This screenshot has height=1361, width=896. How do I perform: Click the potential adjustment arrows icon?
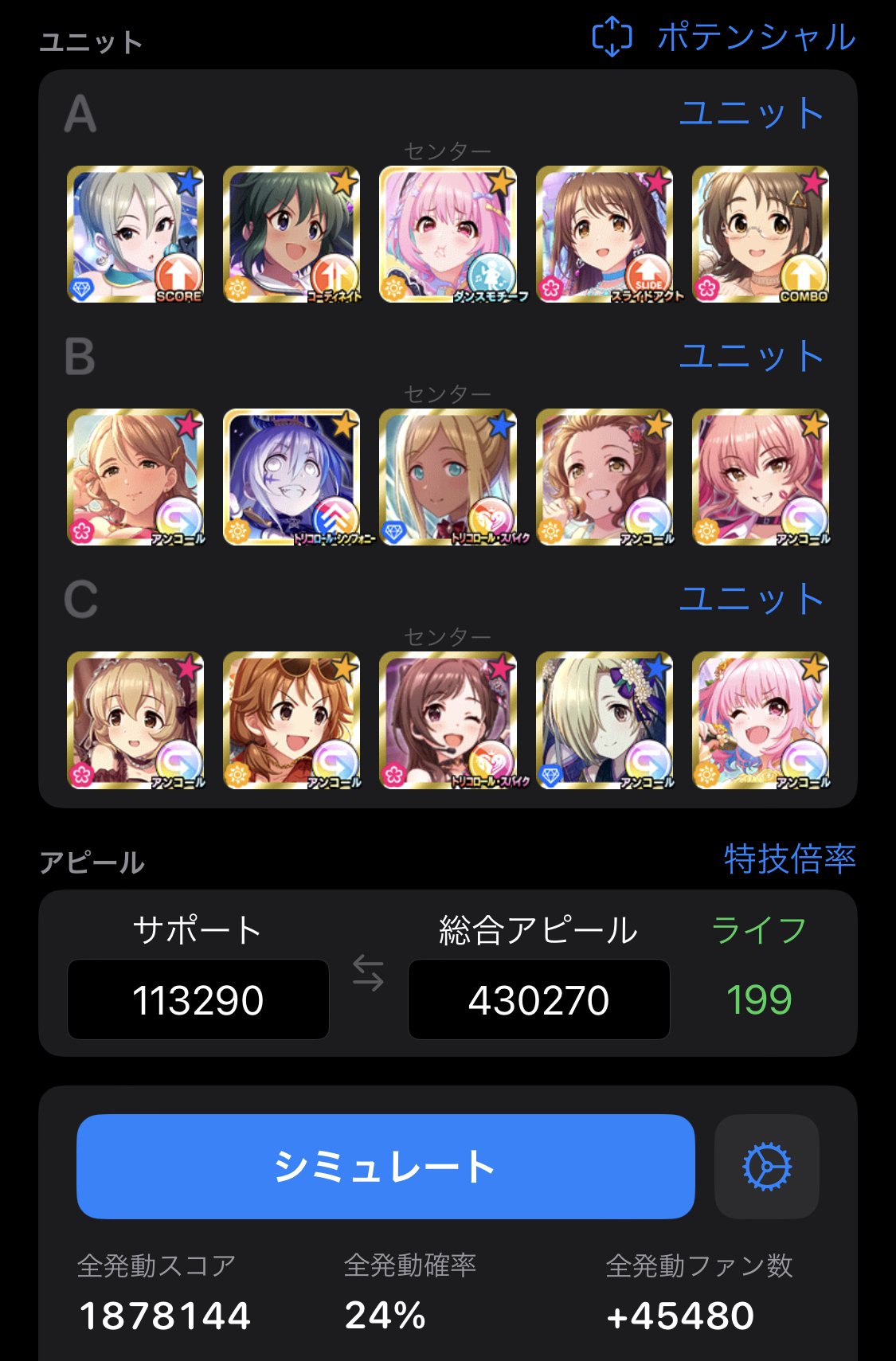click(x=613, y=36)
